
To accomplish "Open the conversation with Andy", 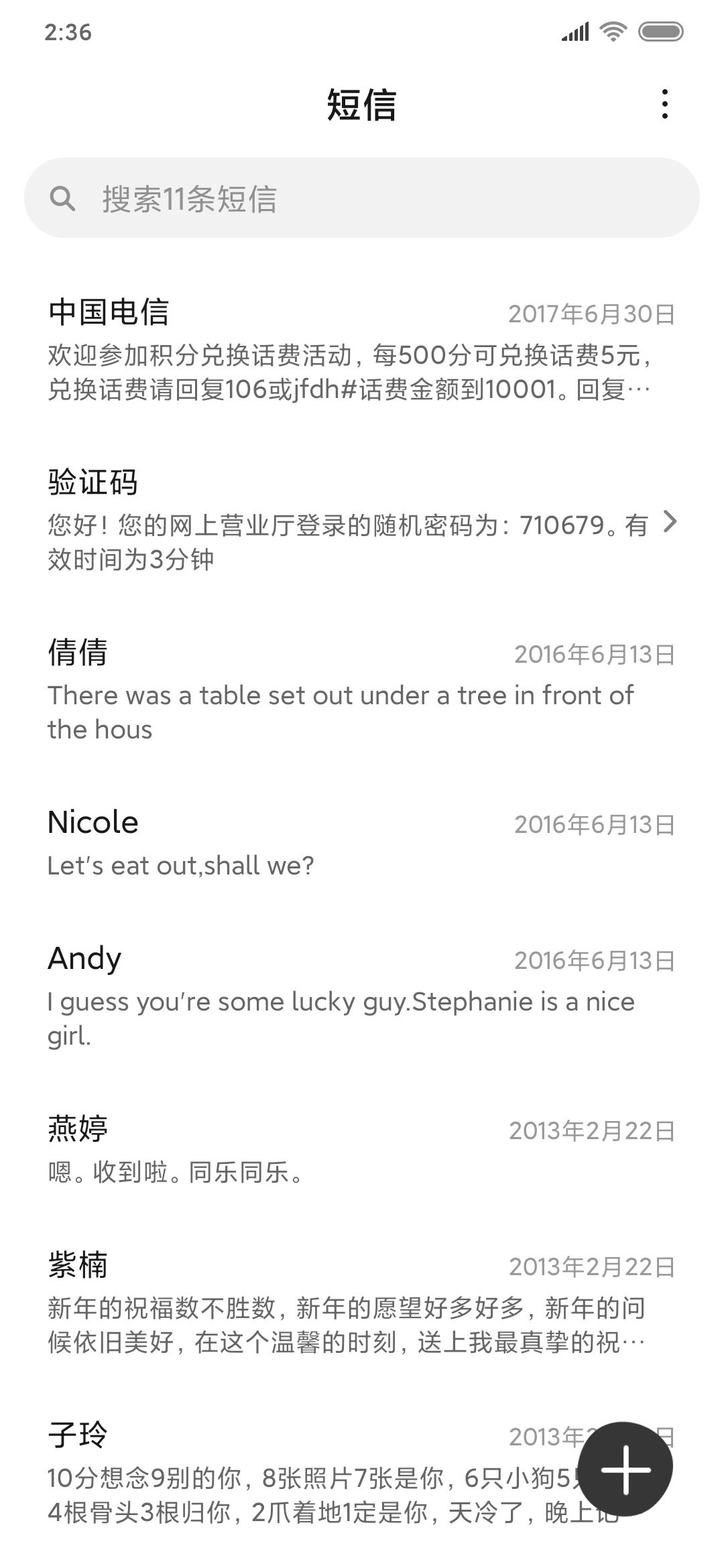I will click(362, 996).
